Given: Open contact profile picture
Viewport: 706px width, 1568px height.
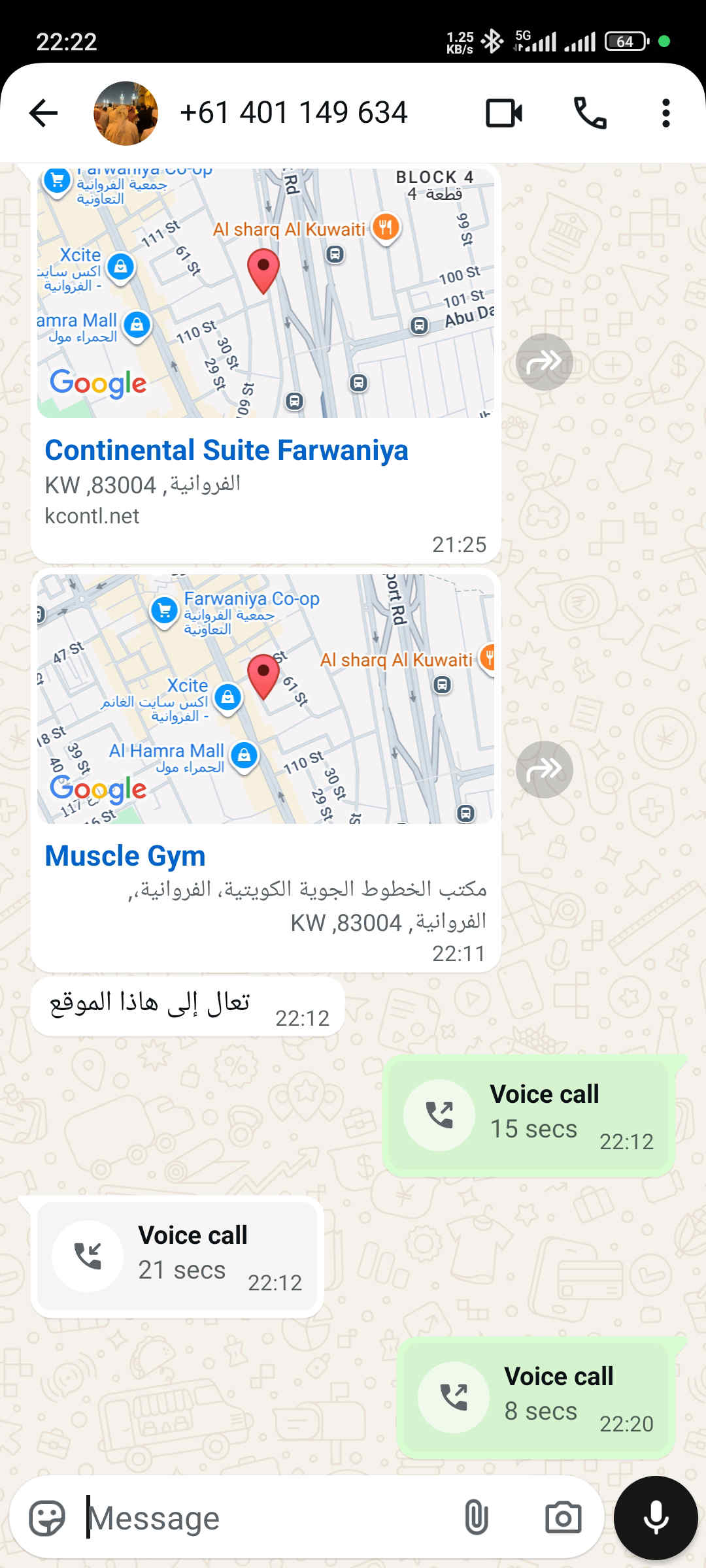Looking at the screenshot, I should pos(126,113).
